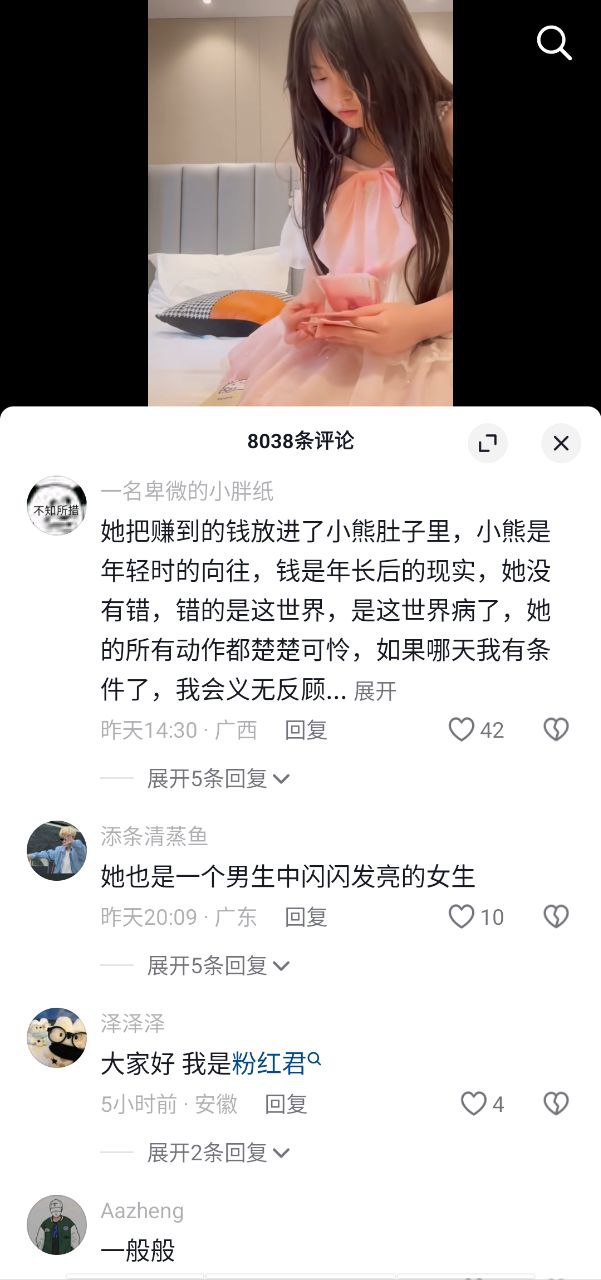This screenshot has height=1280, width=601.
Task: Expand 5 replies under 一名卑微的小胖纸's comment
Action: (219, 778)
